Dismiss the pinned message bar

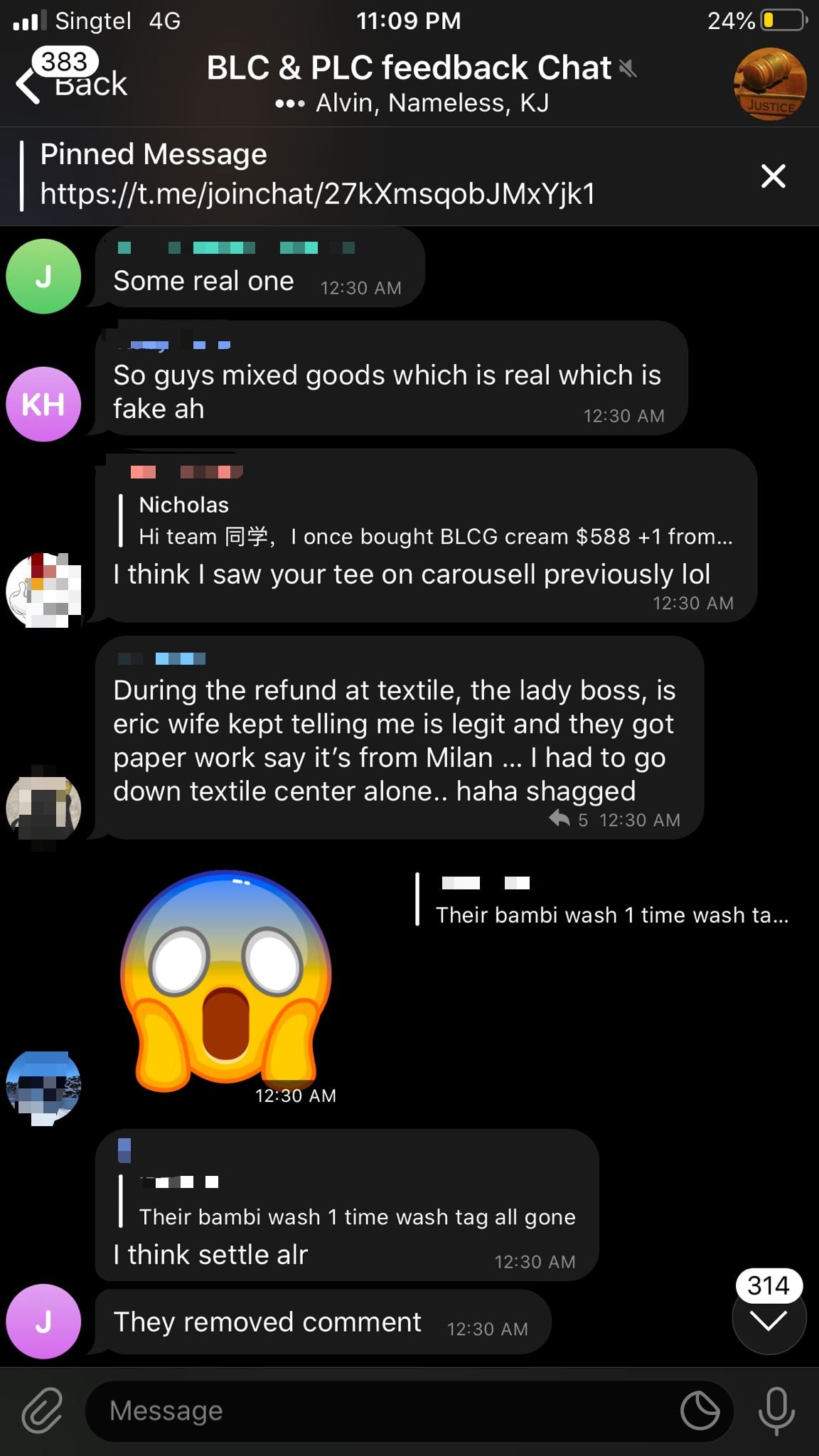pyautogui.click(x=773, y=176)
